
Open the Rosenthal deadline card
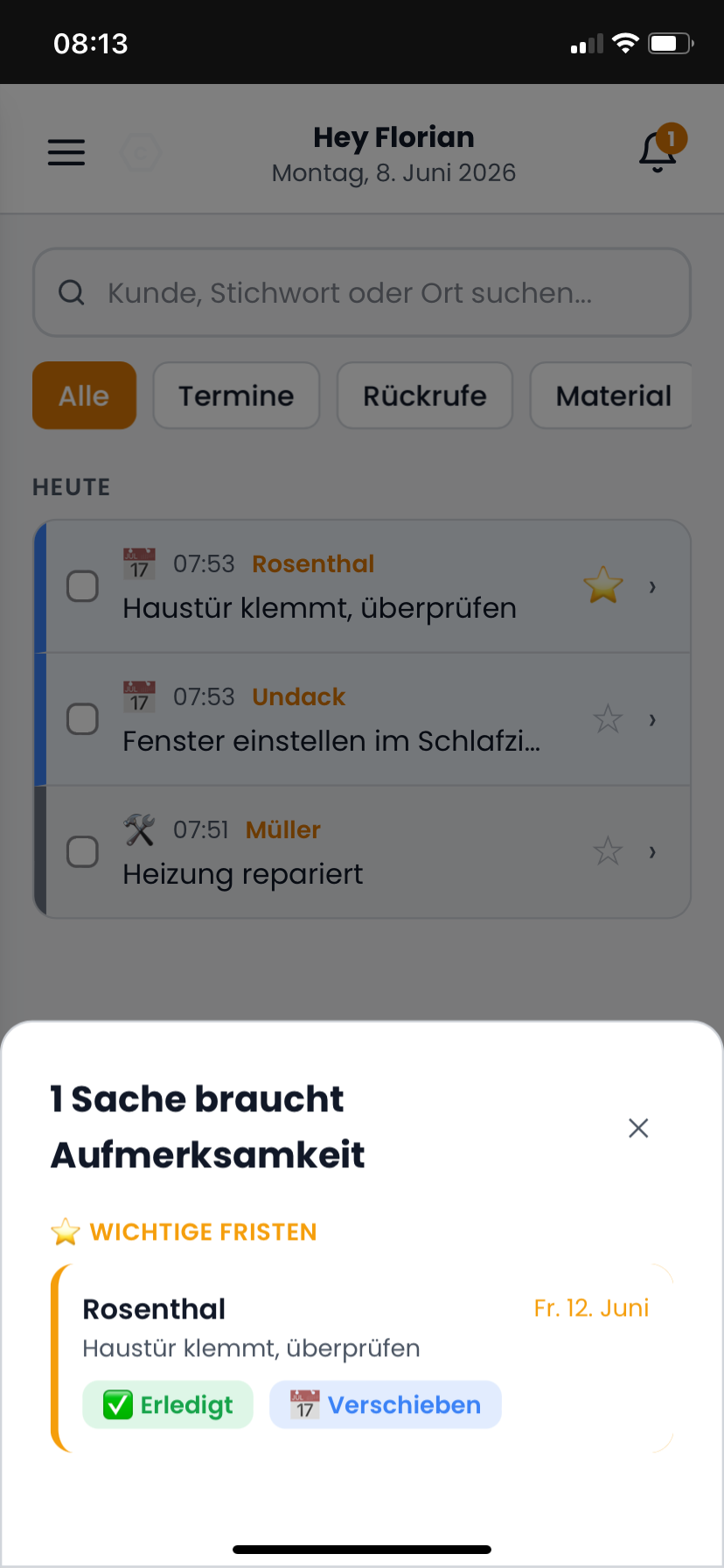(x=362, y=1358)
